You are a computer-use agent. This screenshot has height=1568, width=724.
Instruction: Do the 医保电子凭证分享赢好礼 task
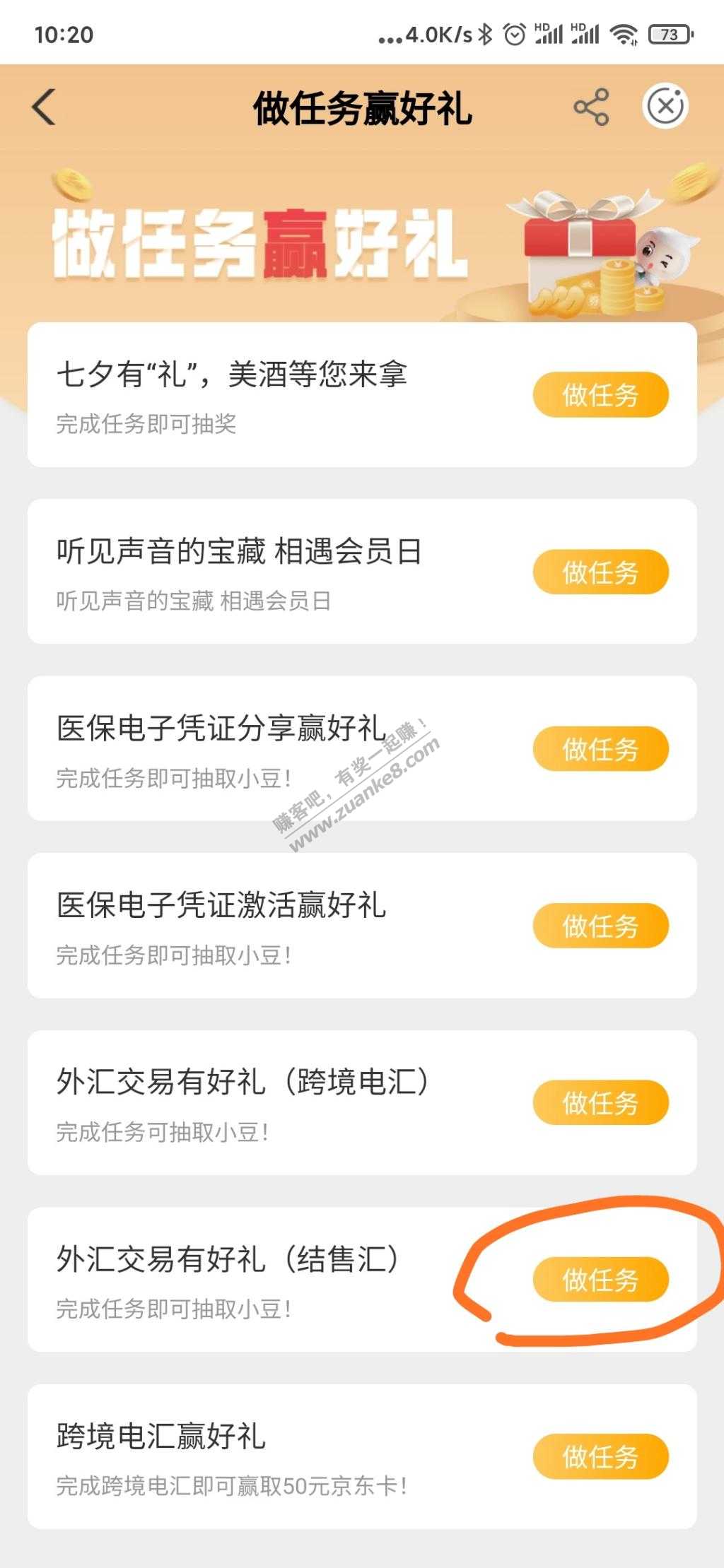(600, 748)
